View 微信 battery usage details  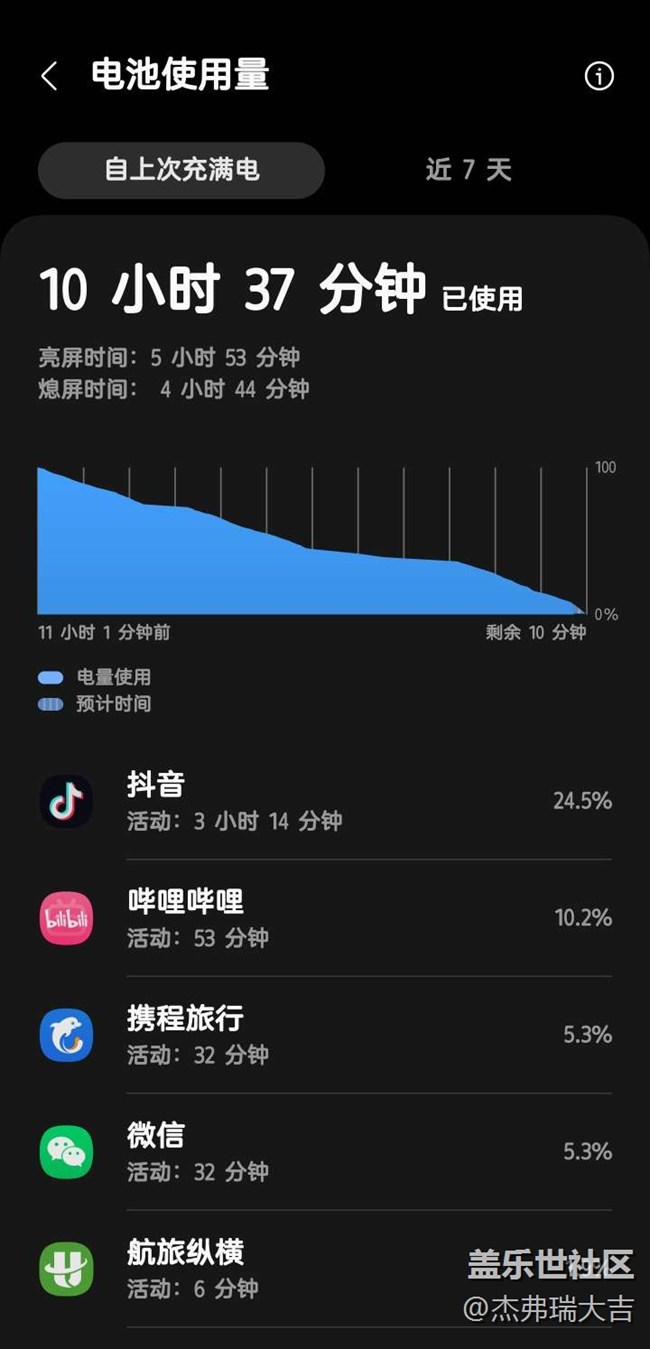[325, 1152]
